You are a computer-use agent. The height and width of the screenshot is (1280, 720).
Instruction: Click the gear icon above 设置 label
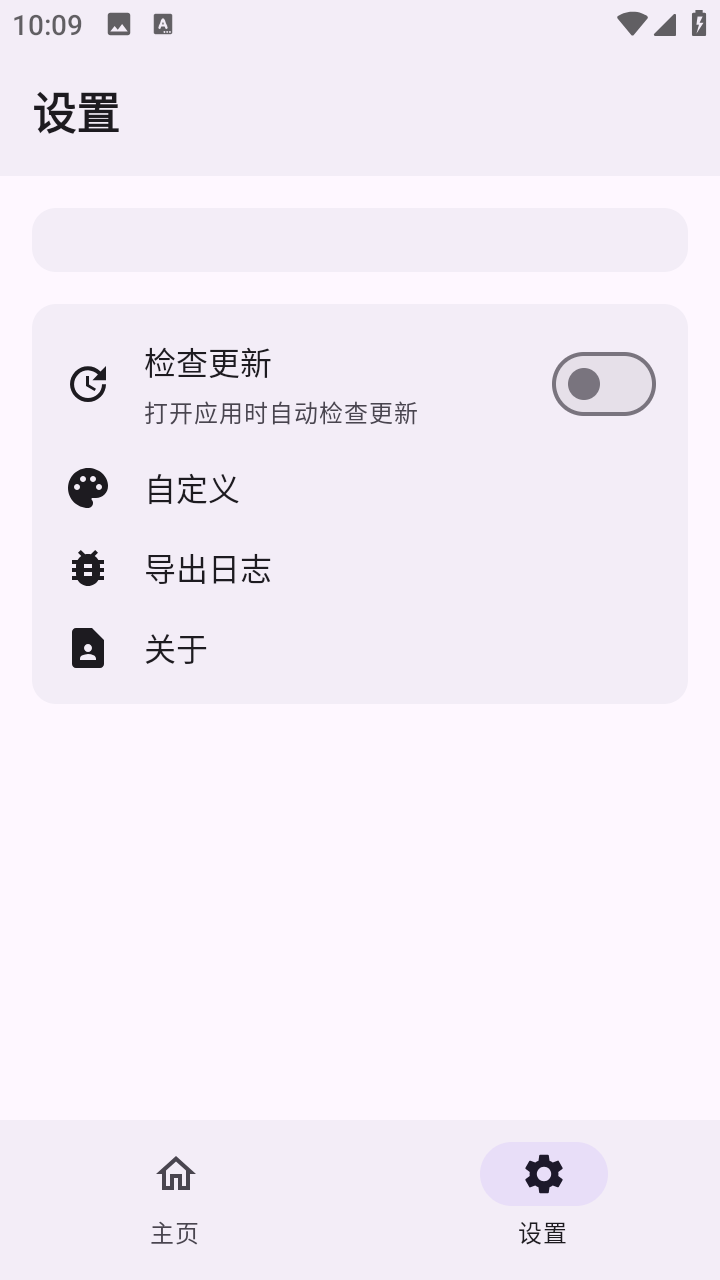click(x=543, y=1174)
